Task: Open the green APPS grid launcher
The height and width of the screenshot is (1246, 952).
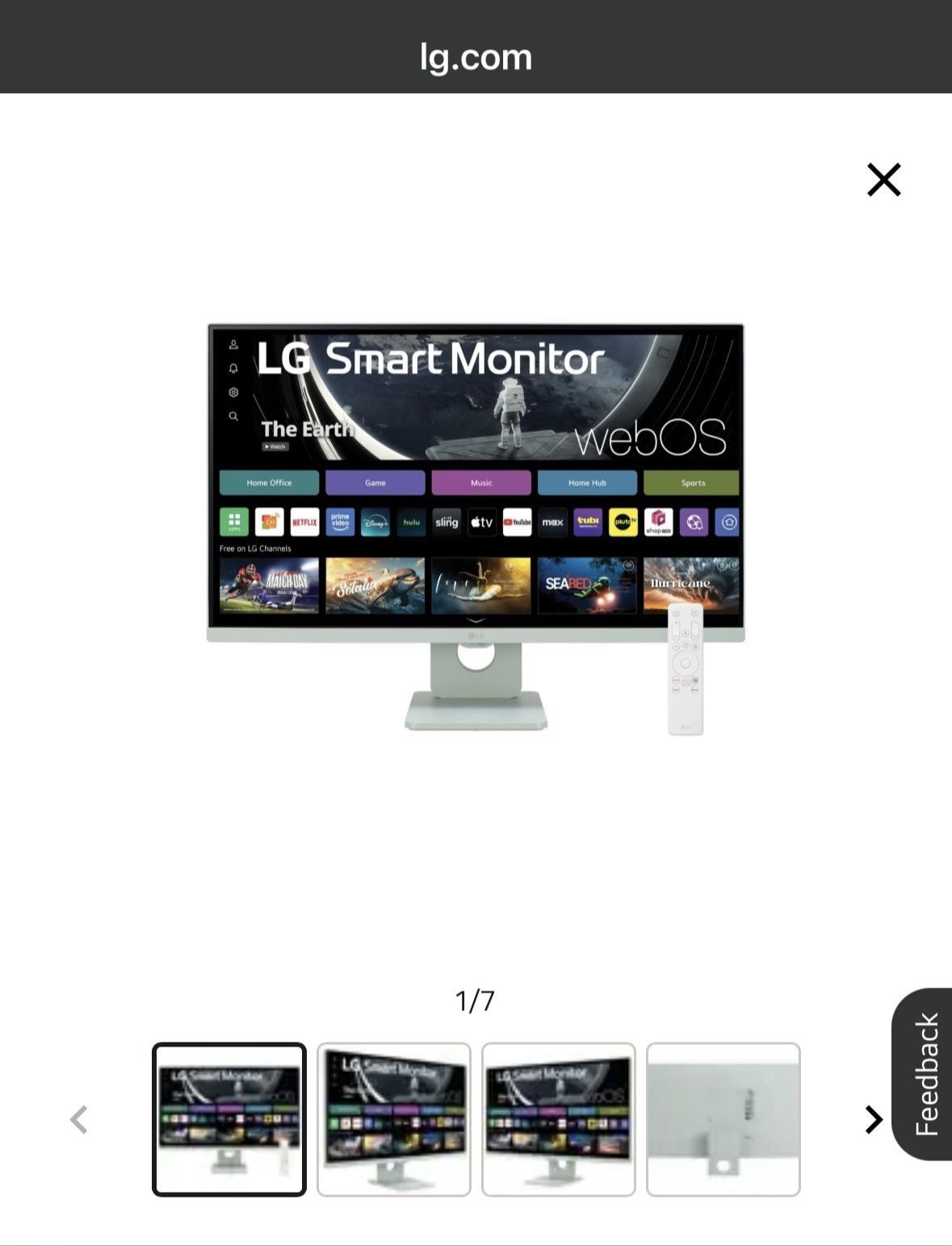Action: click(x=233, y=522)
